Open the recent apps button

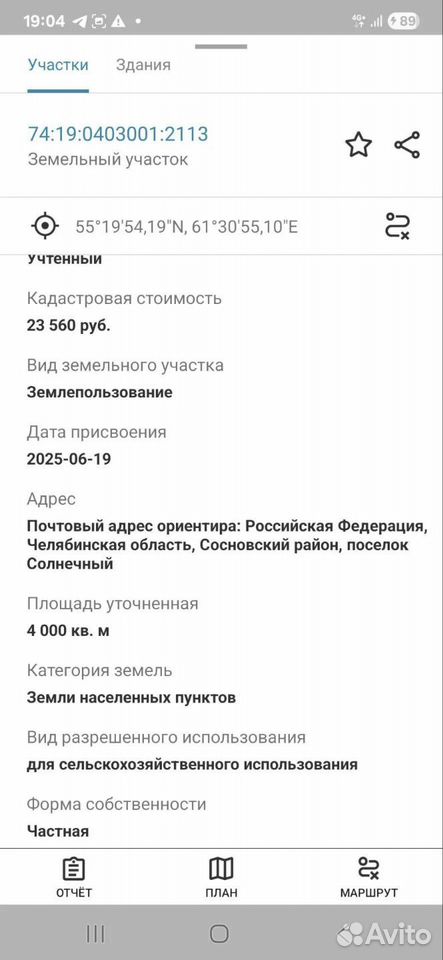[x=95, y=934]
